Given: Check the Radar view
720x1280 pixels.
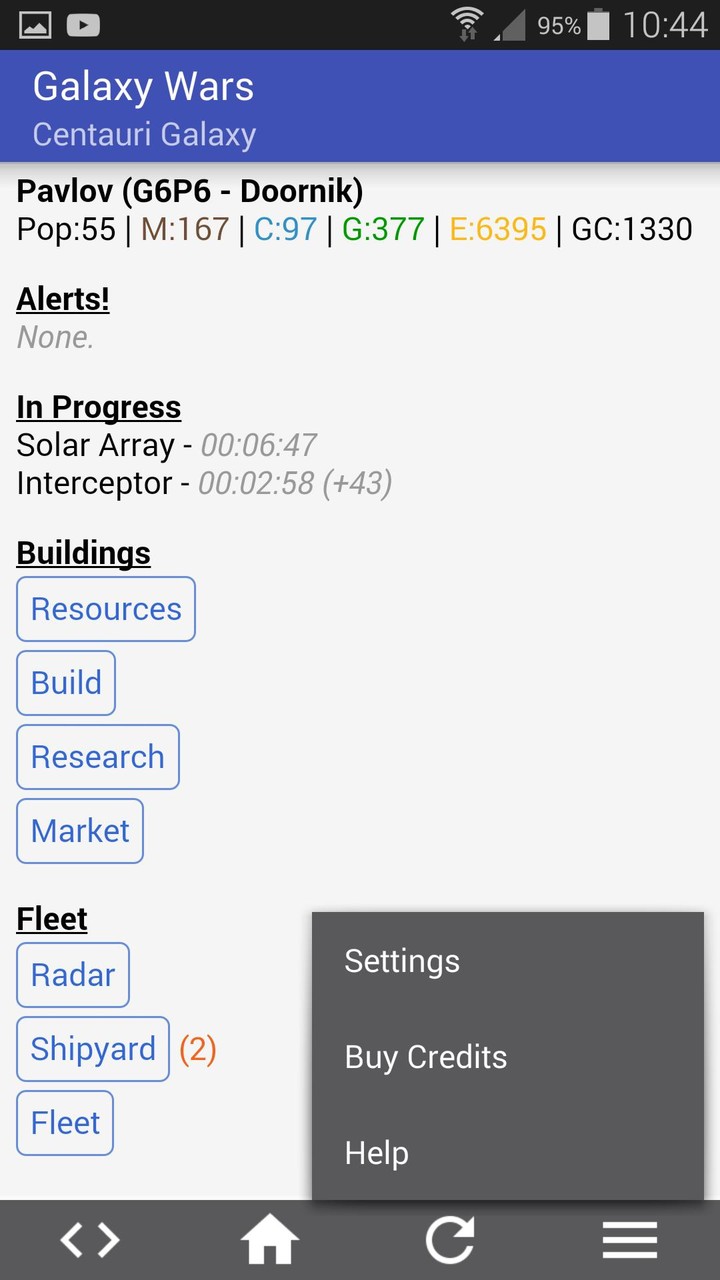Looking at the screenshot, I should (x=72, y=974).
